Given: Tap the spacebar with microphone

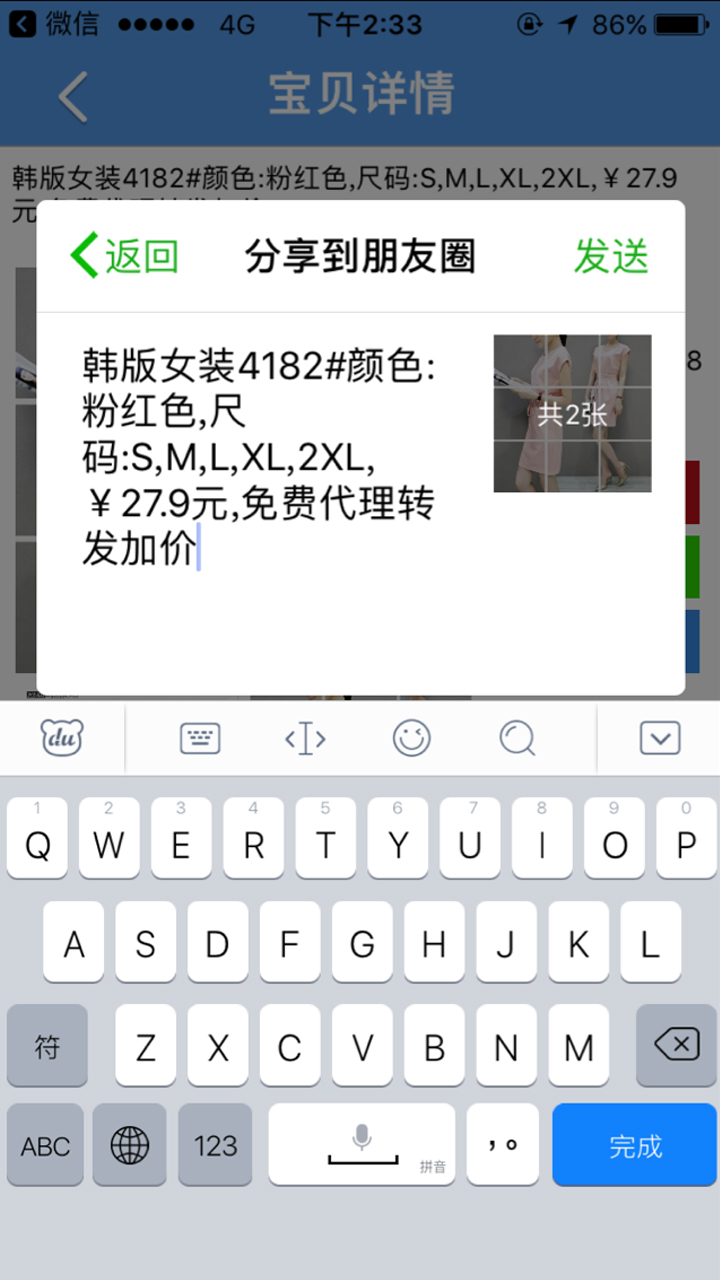Looking at the screenshot, I should tap(362, 1145).
